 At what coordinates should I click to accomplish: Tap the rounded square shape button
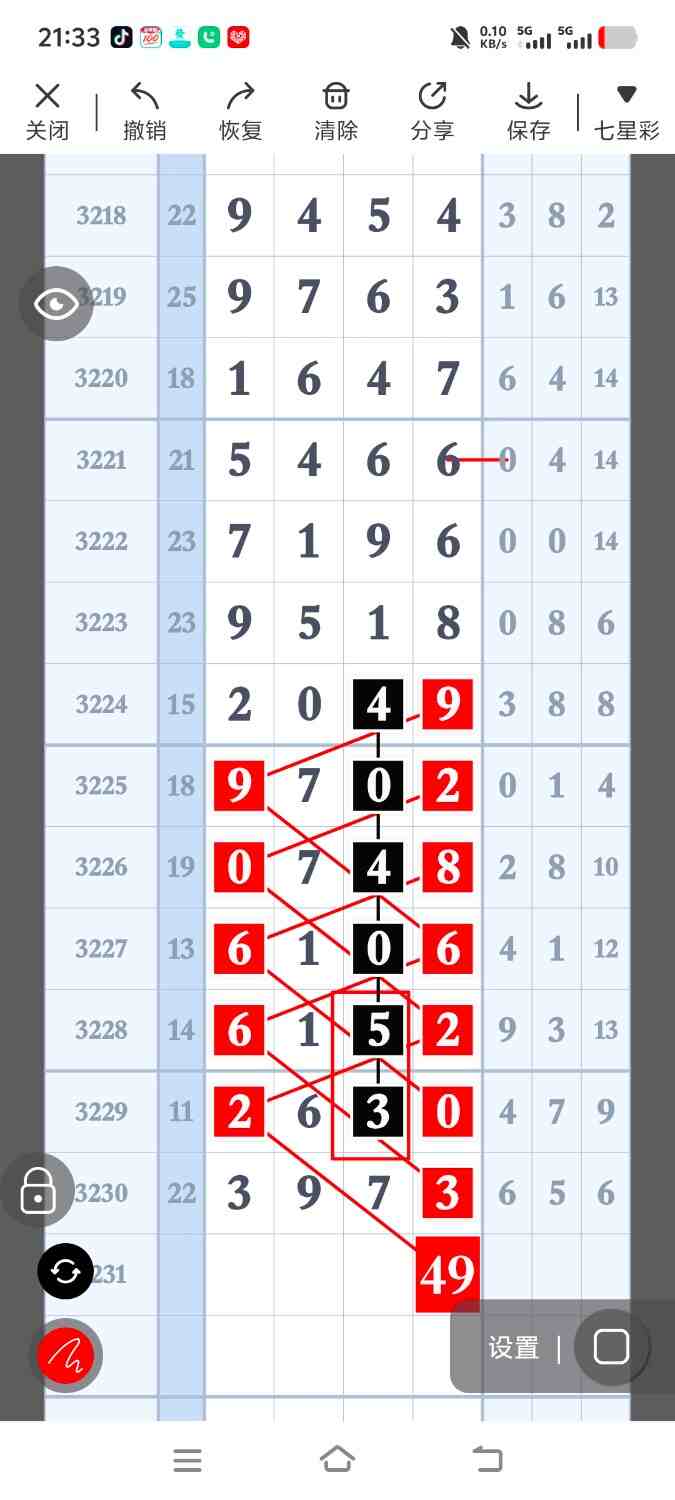[x=611, y=1347]
